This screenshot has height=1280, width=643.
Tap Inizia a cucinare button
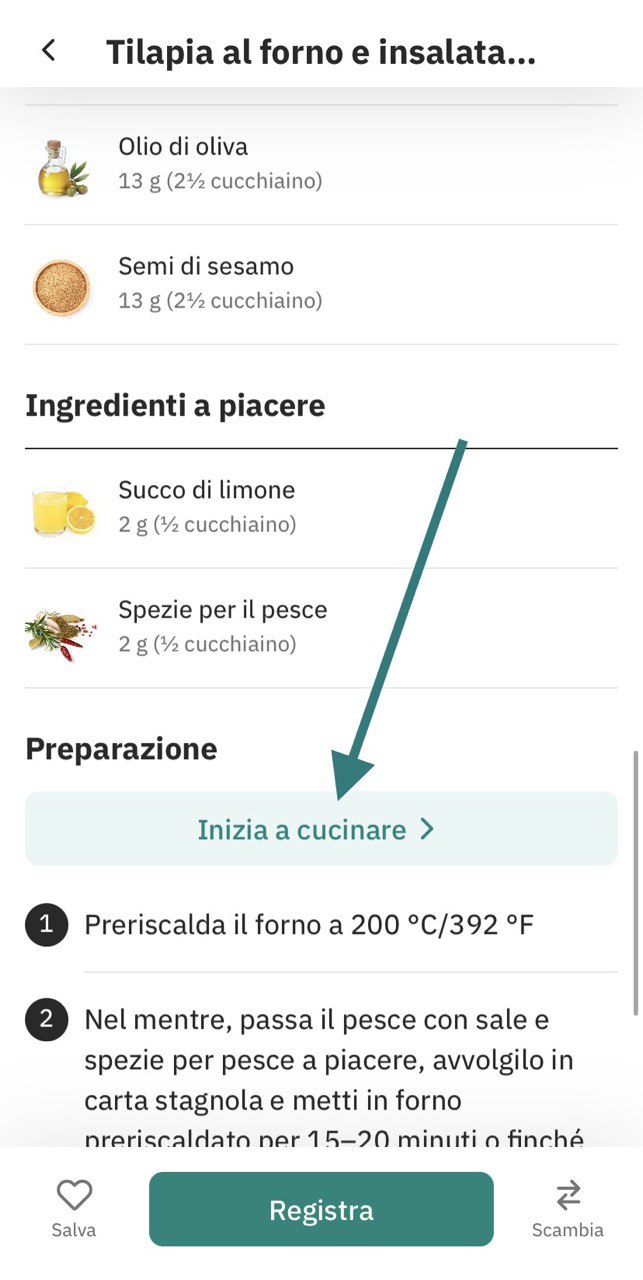(x=320, y=829)
